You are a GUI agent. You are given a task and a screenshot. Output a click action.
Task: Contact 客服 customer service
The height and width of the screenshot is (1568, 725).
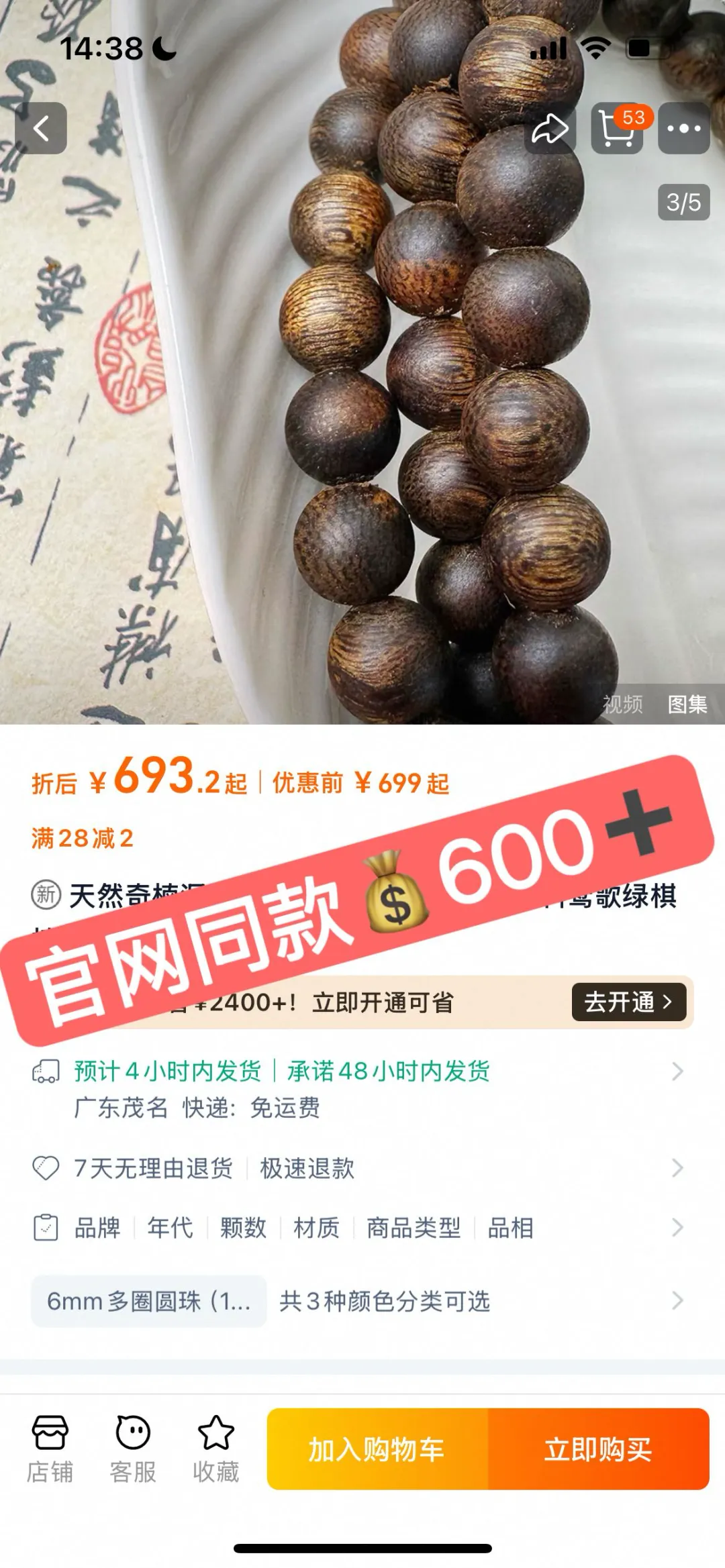point(133,1449)
